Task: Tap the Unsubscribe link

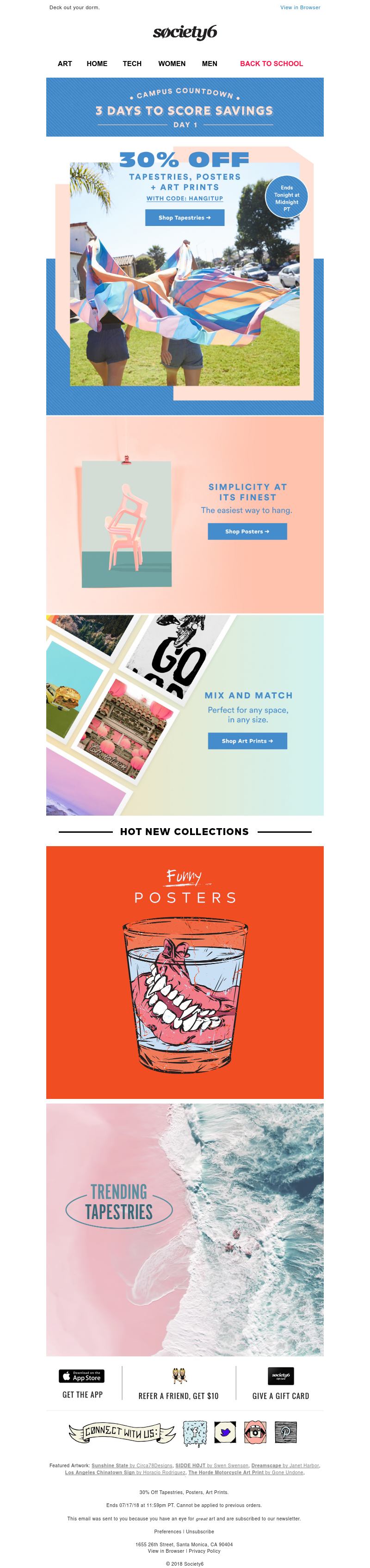Action: click(200, 1531)
